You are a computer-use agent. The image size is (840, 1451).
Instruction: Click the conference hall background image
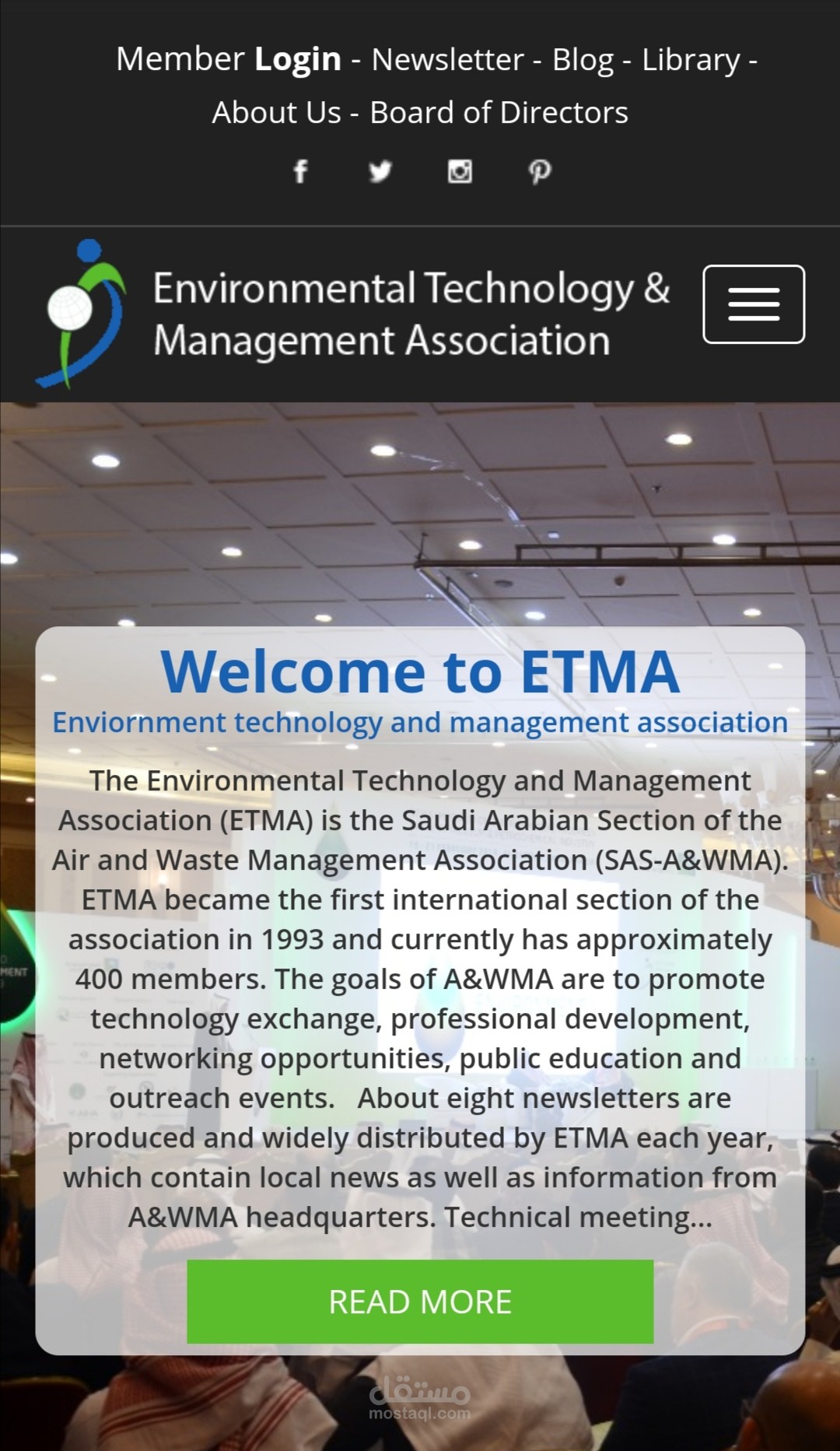coord(420,506)
